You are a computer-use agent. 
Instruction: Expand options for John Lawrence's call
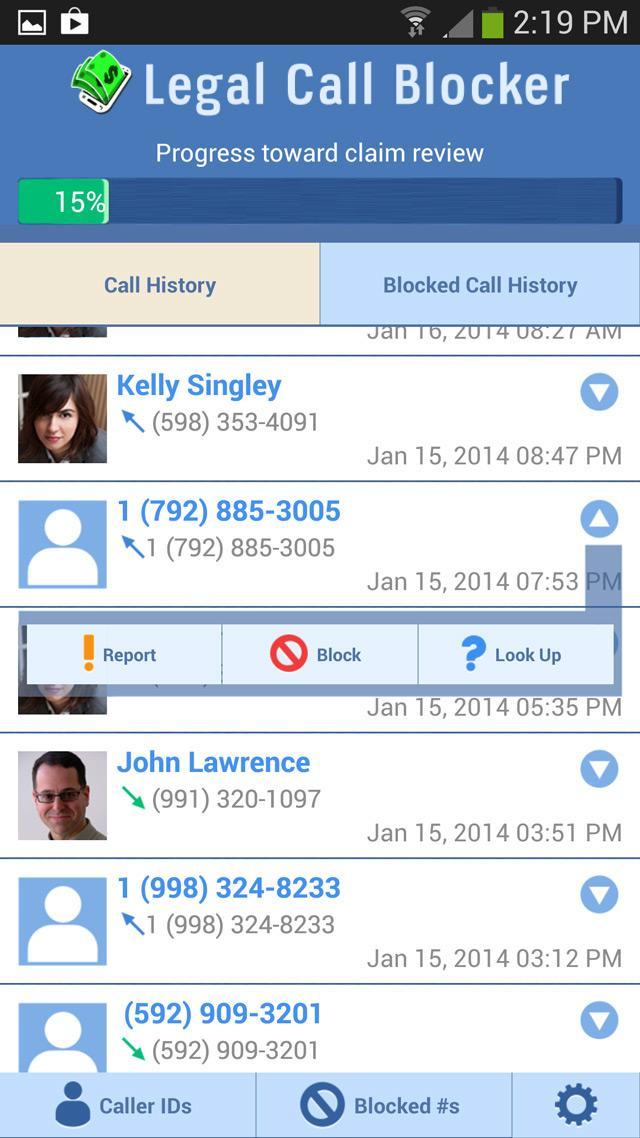599,769
